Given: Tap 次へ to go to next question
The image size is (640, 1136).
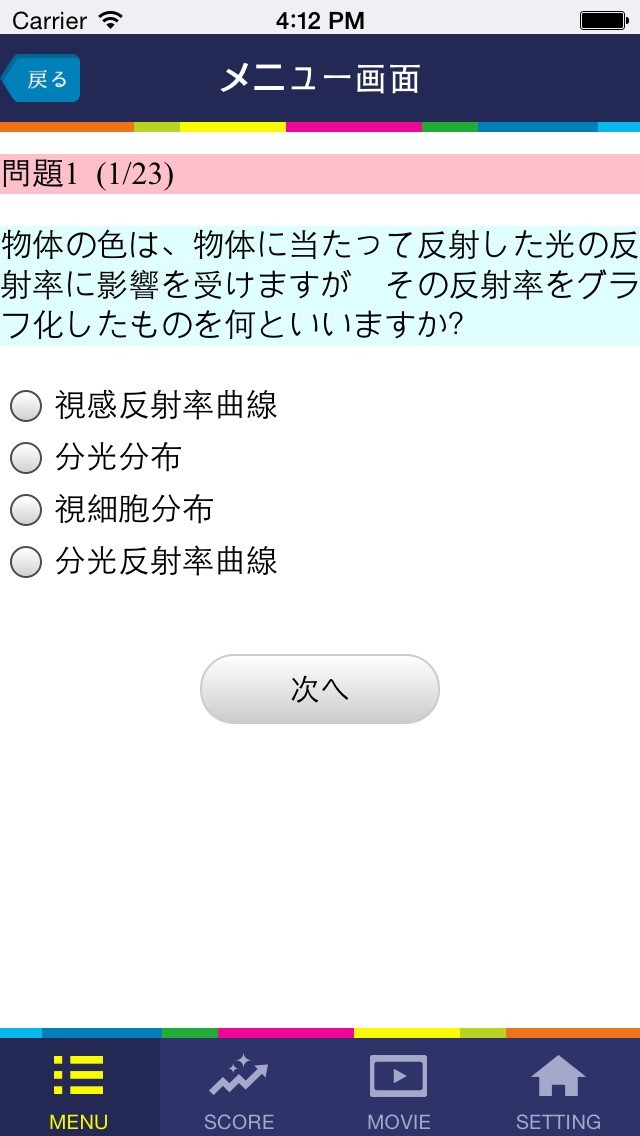Looking at the screenshot, I should click(320, 689).
